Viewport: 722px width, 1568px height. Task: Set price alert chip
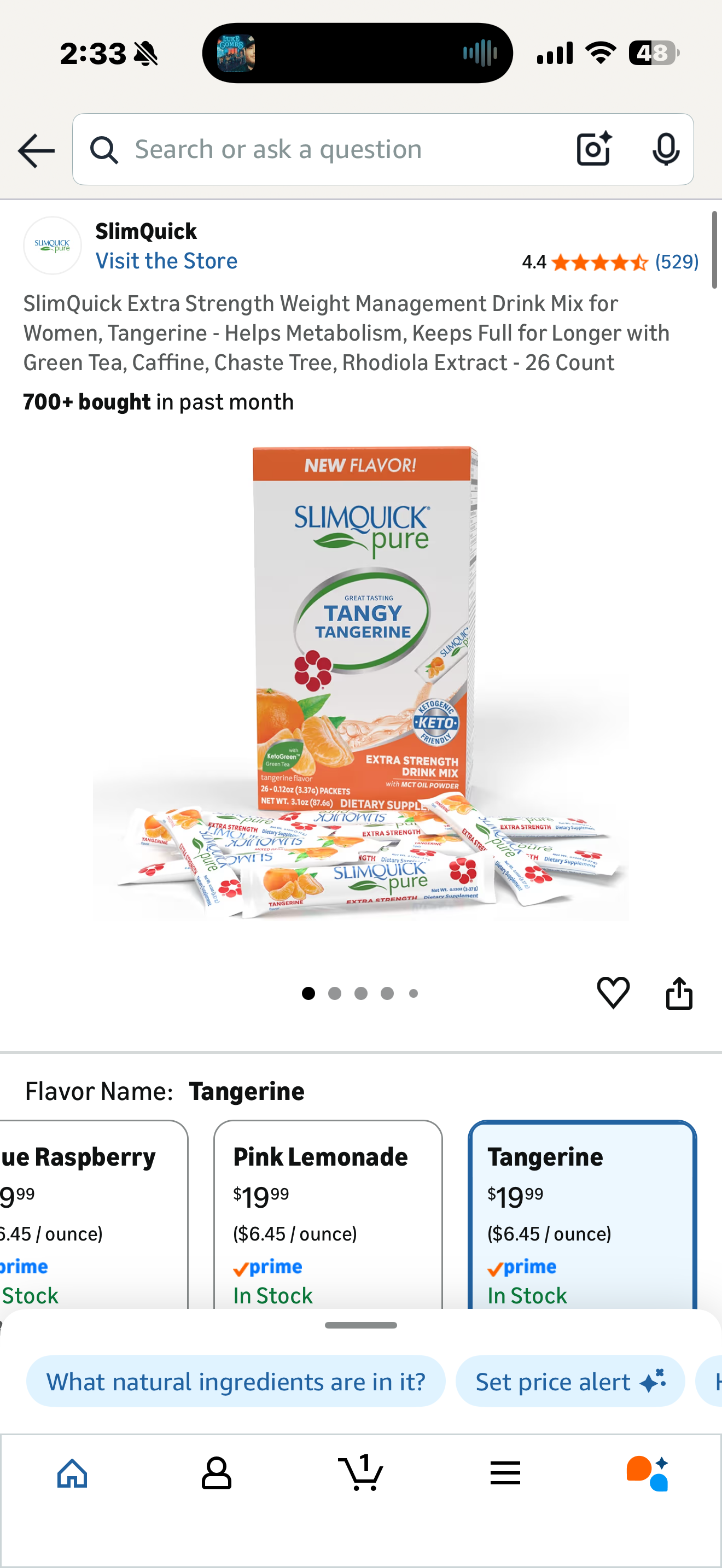pyautogui.click(x=570, y=1380)
